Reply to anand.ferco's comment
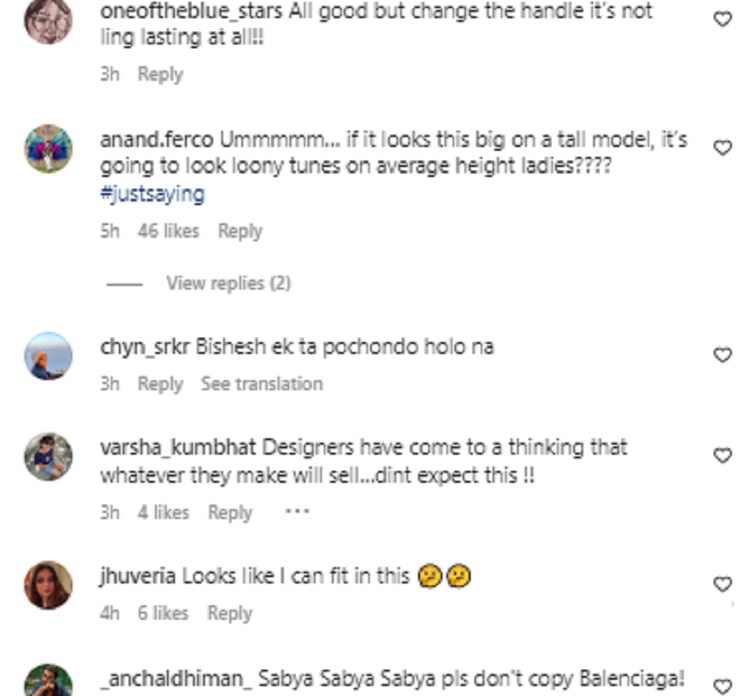750x696 pixels. (x=240, y=231)
